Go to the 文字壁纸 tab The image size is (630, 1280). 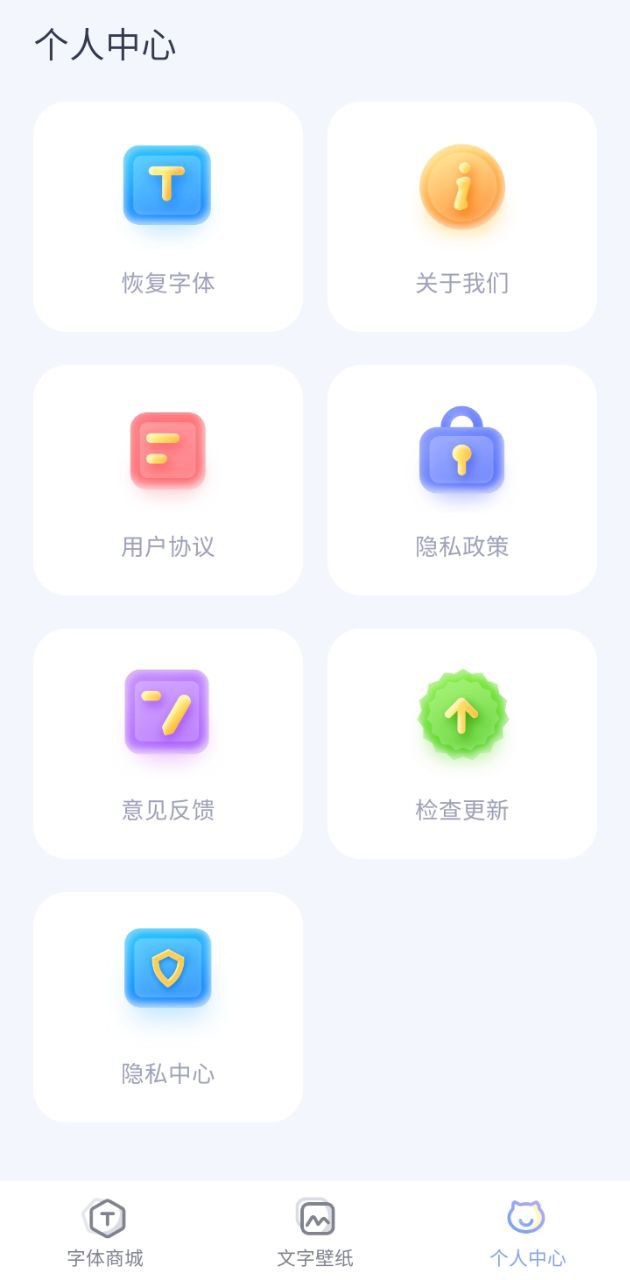pyautogui.click(x=315, y=1232)
